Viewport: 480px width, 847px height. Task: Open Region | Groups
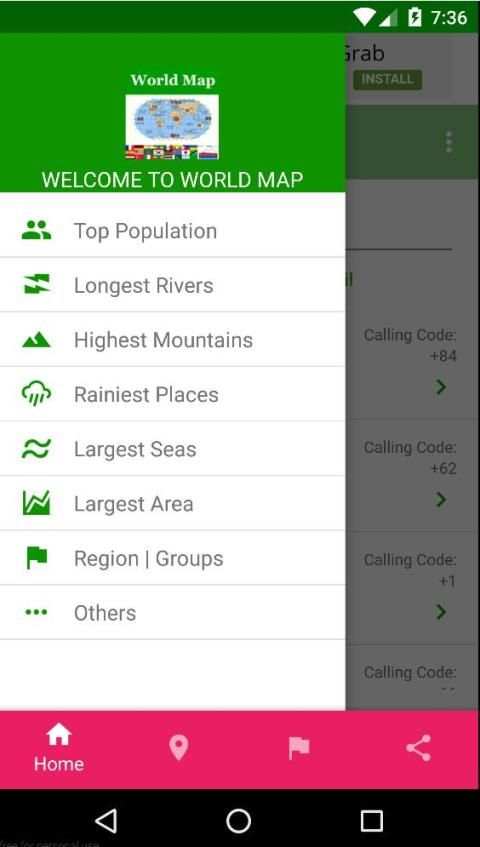point(173,558)
